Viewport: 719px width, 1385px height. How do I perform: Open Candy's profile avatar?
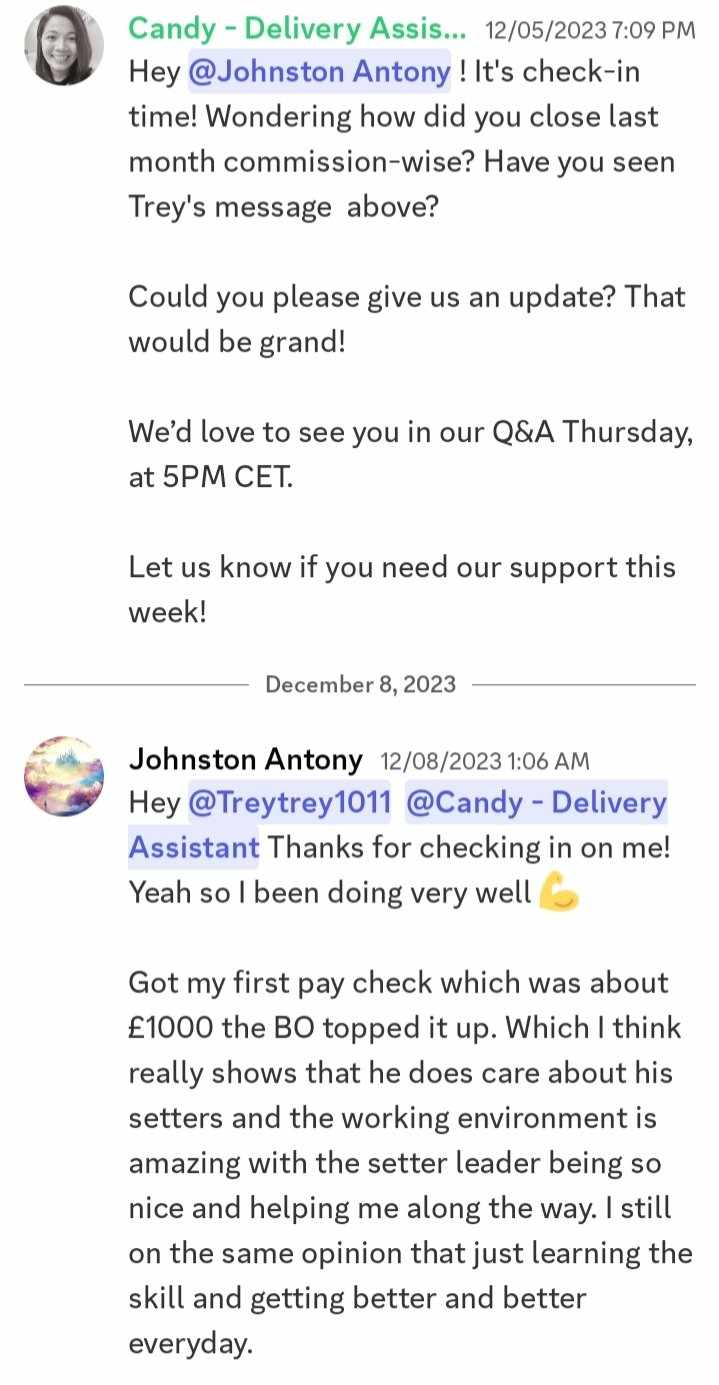64,46
